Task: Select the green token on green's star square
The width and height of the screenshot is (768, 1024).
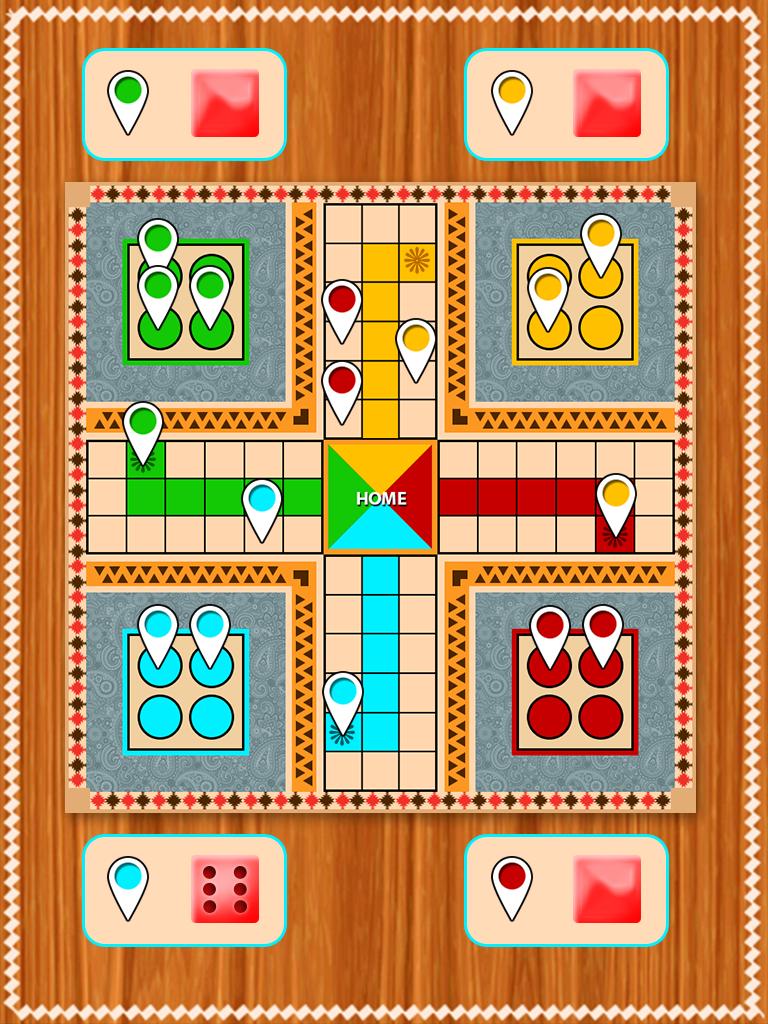Action: [143, 428]
